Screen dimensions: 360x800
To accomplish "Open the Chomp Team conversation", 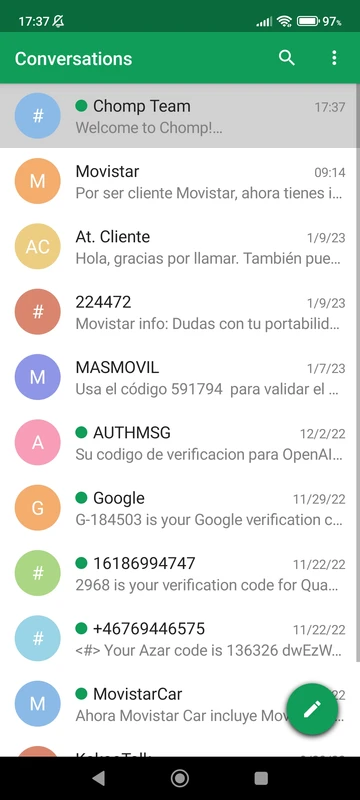I will tap(180, 116).
